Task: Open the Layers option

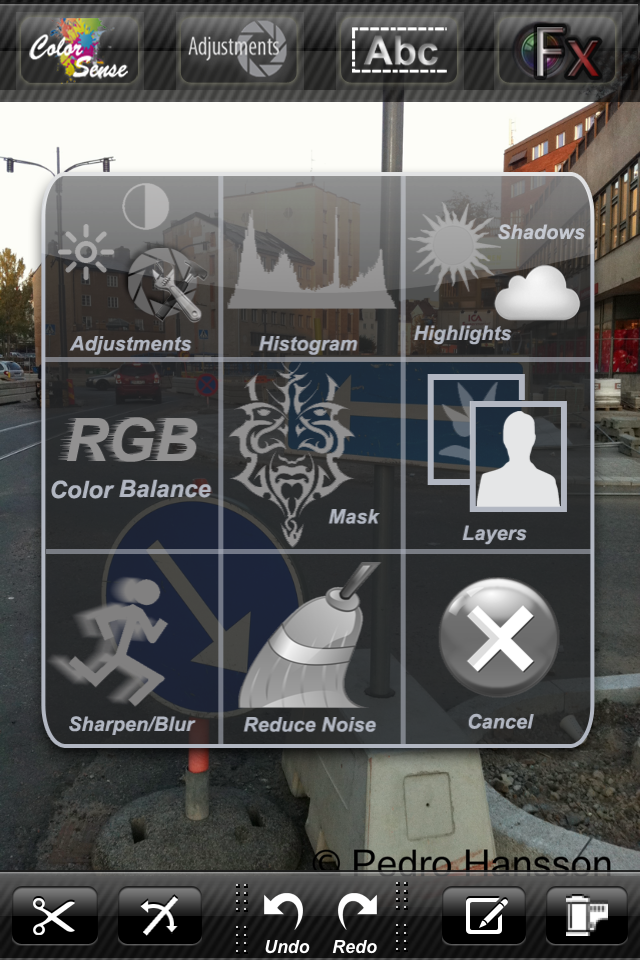Action: 497,455
